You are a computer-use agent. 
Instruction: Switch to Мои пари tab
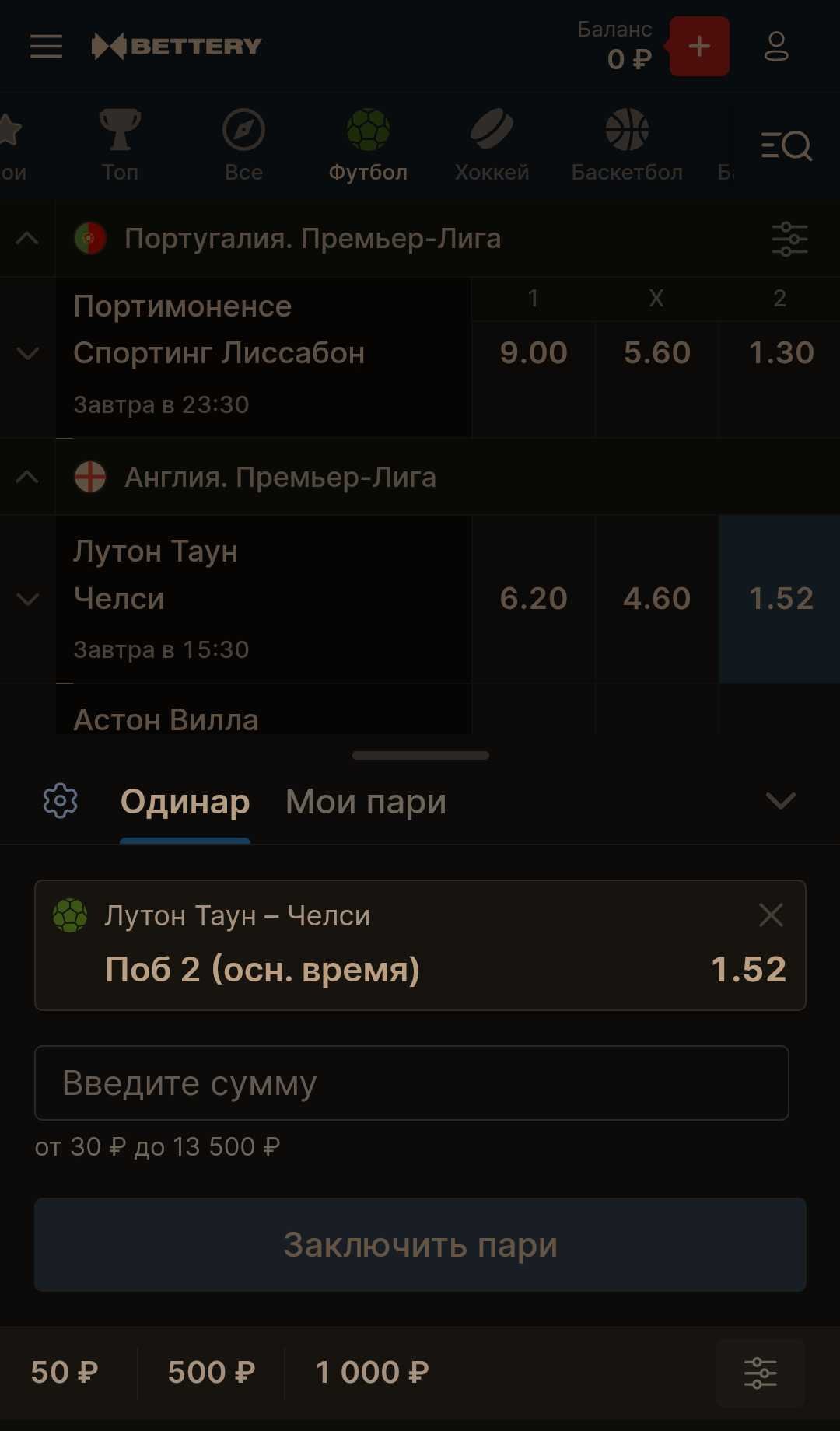(366, 802)
